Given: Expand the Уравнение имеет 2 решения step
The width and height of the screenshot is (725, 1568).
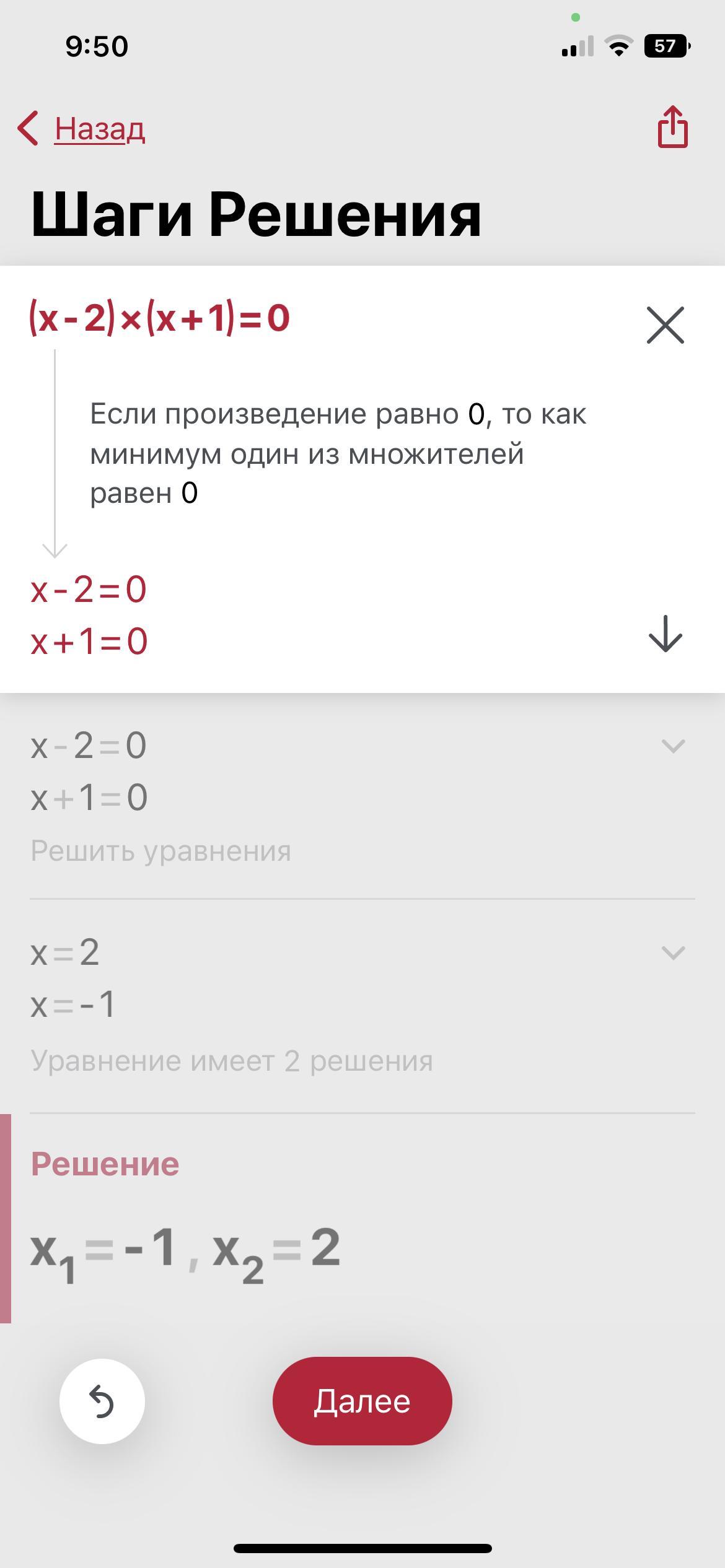Looking at the screenshot, I should point(673,952).
